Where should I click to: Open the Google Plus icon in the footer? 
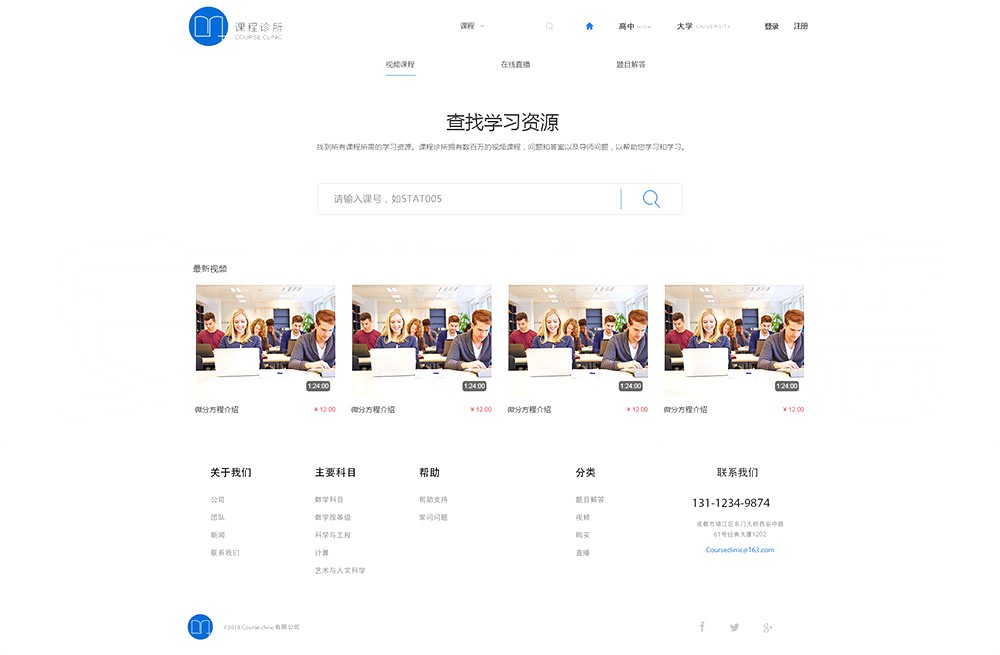pos(767,627)
